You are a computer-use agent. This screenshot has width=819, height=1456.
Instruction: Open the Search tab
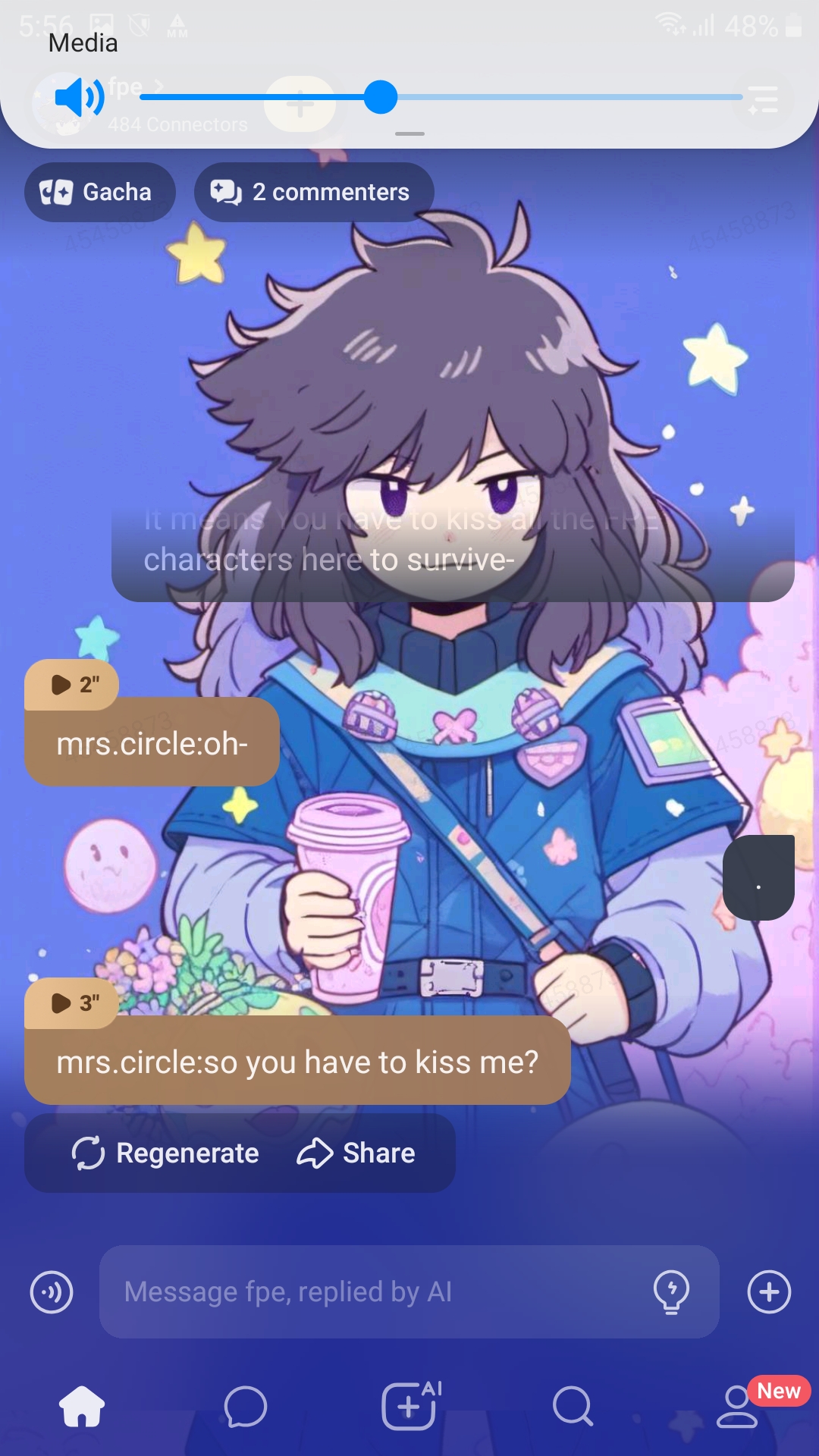pyautogui.click(x=573, y=1407)
